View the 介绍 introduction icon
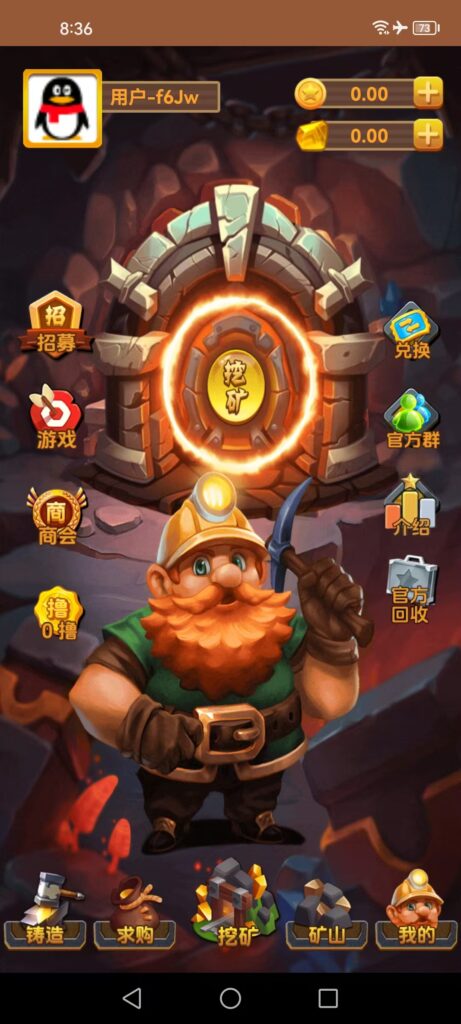 click(411, 505)
